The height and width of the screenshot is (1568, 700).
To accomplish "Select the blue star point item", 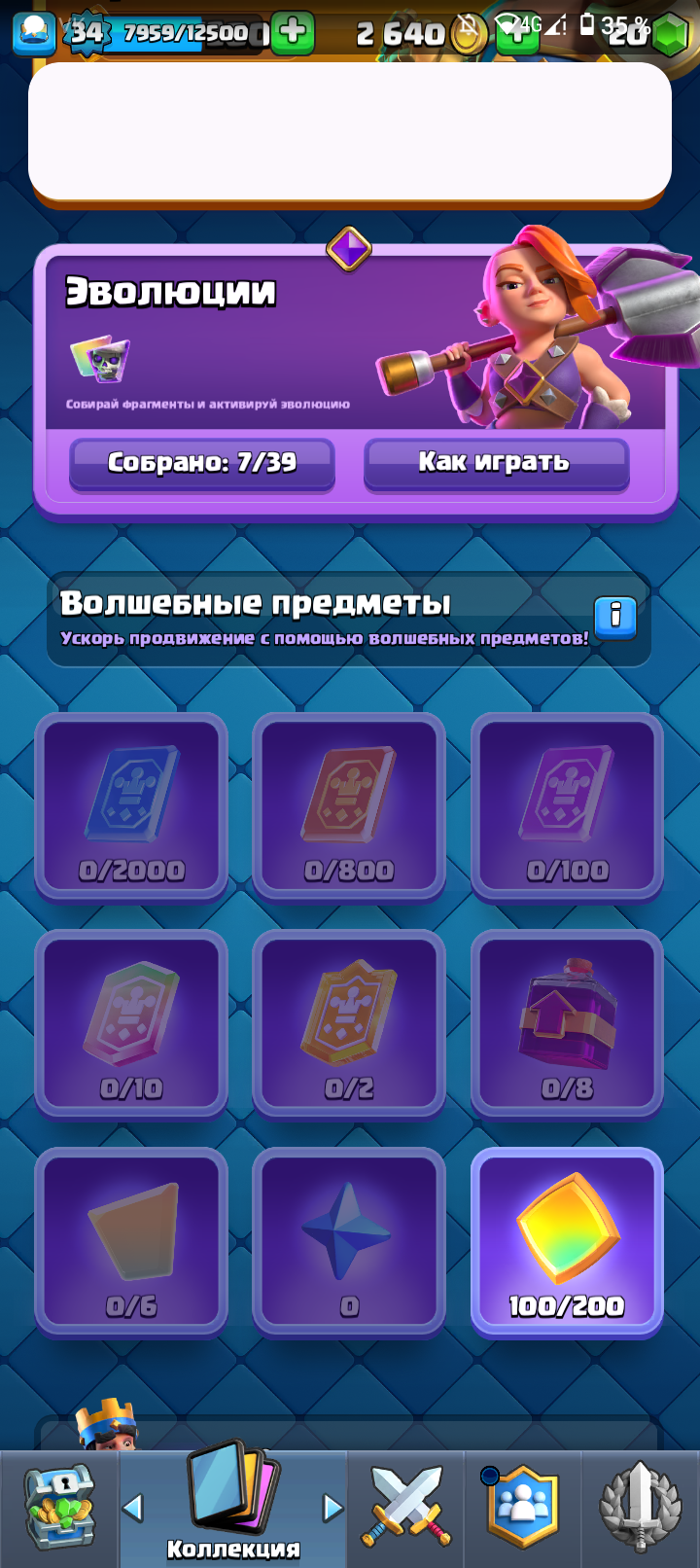I will click(350, 1240).
